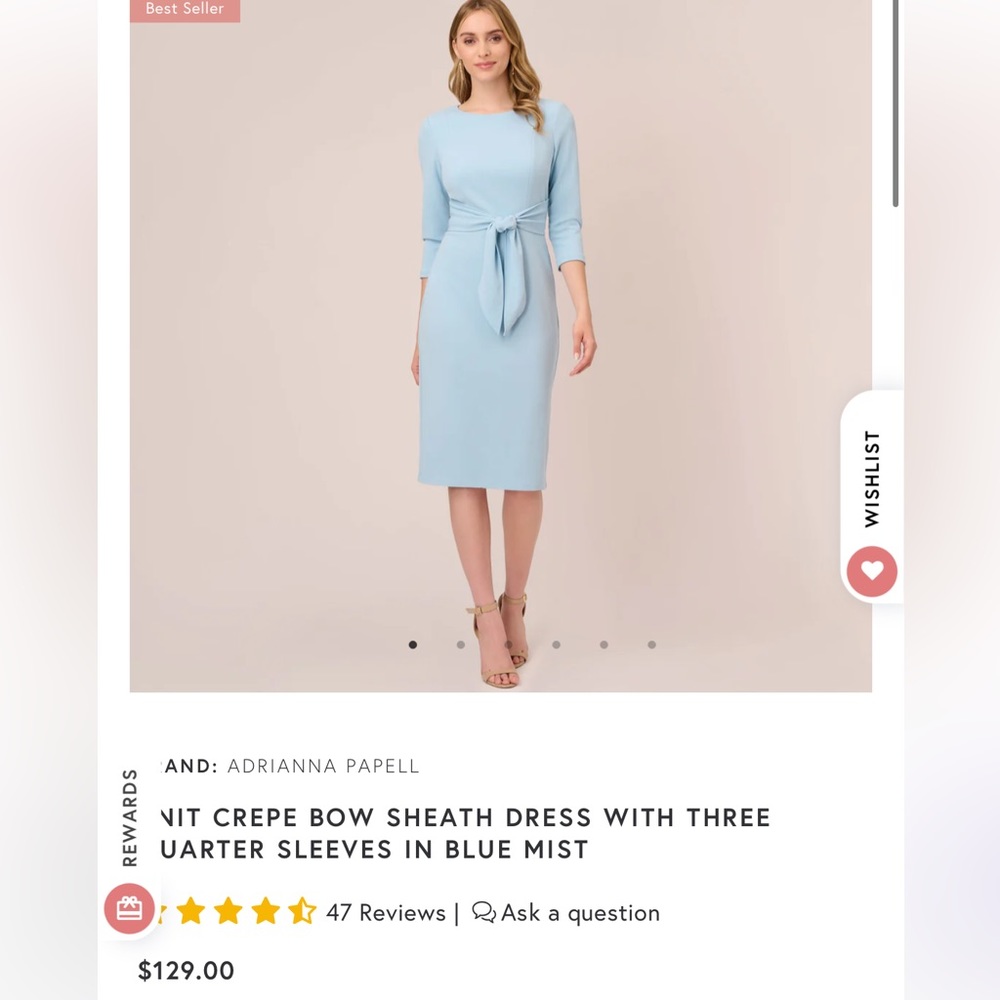Open the 47 Reviews link

point(385,913)
